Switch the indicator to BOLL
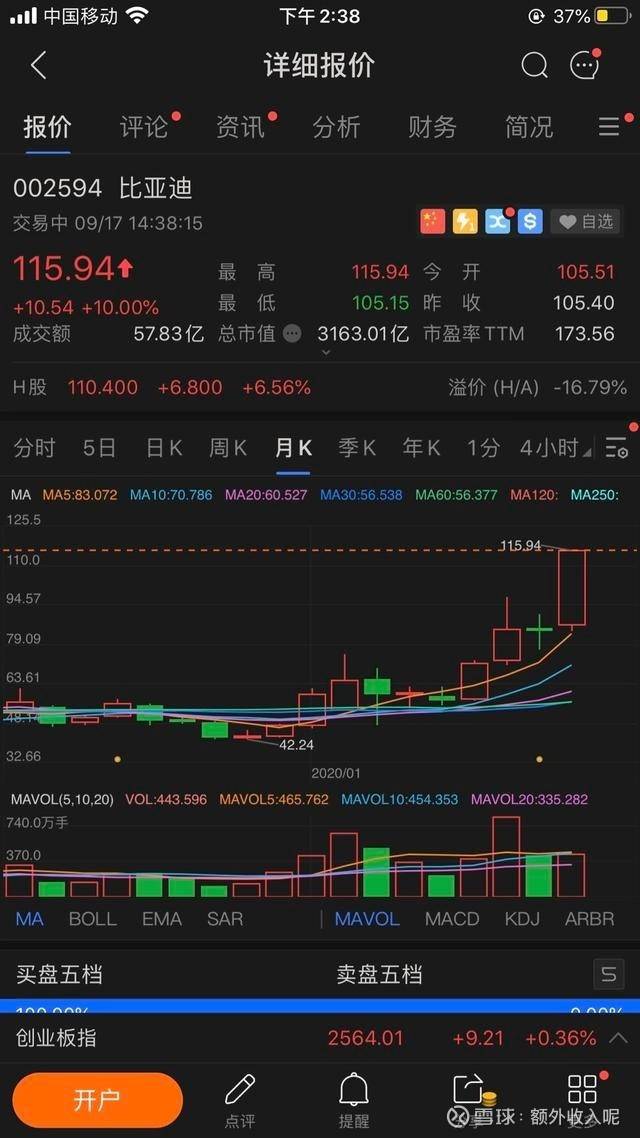 click(x=92, y=919)
